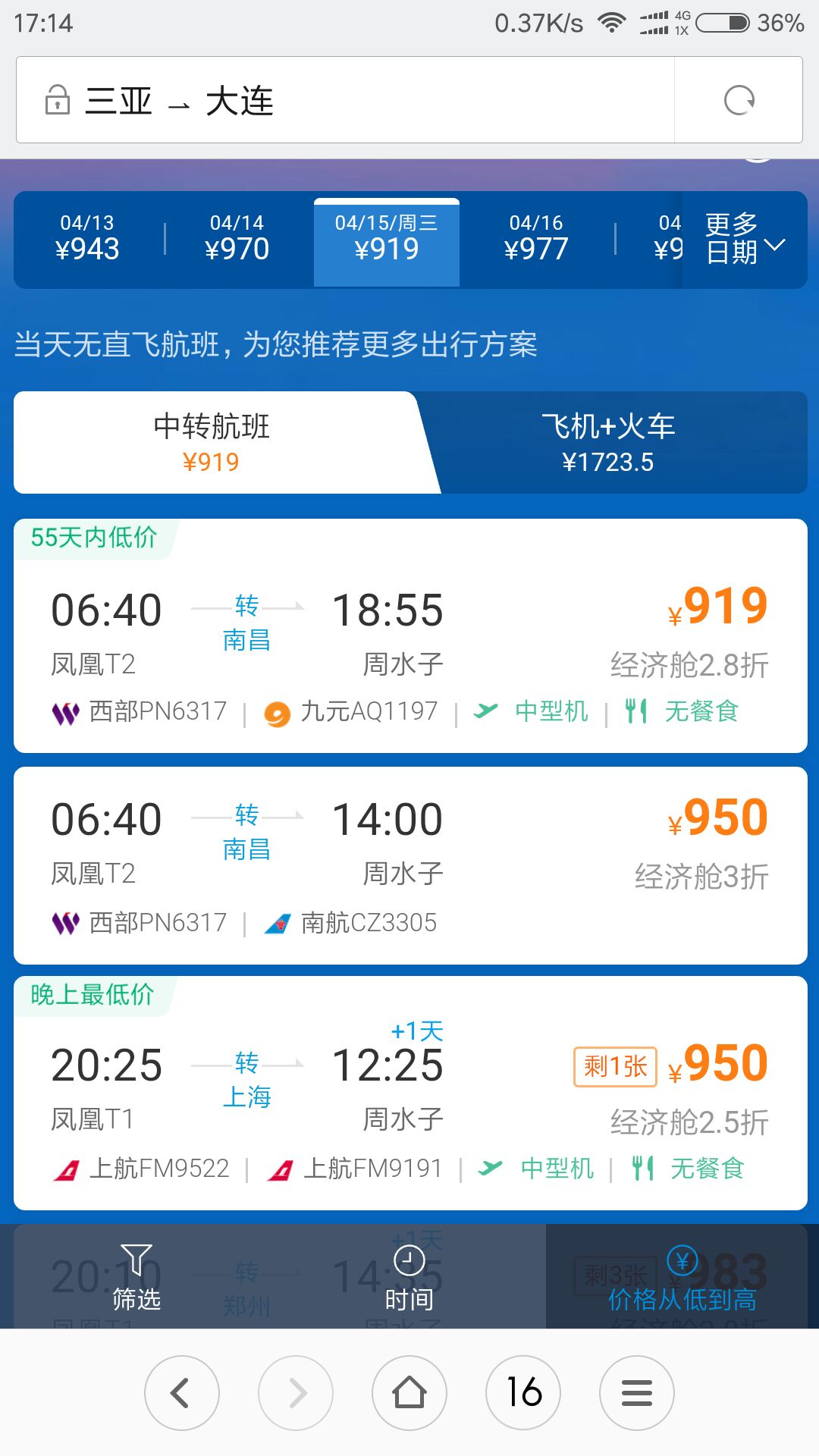819x1456 pixels.
Task: Tap 价格从低到高 price sorting
Action: pyautogui.click(x=682, y=1277)
